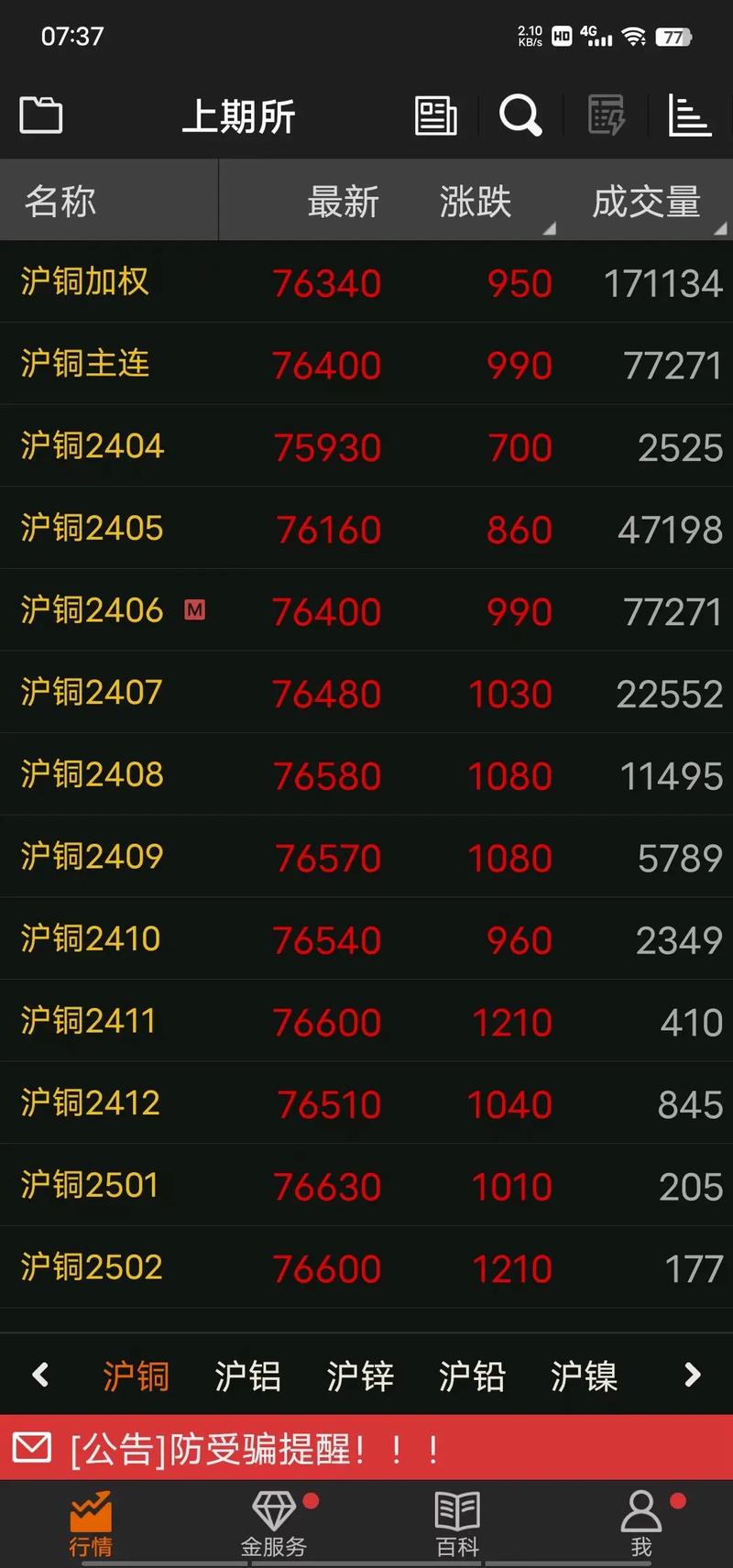Open the news icon in the header
The height and width of the screenshot is (1568, 733).
tap(435, 116)
